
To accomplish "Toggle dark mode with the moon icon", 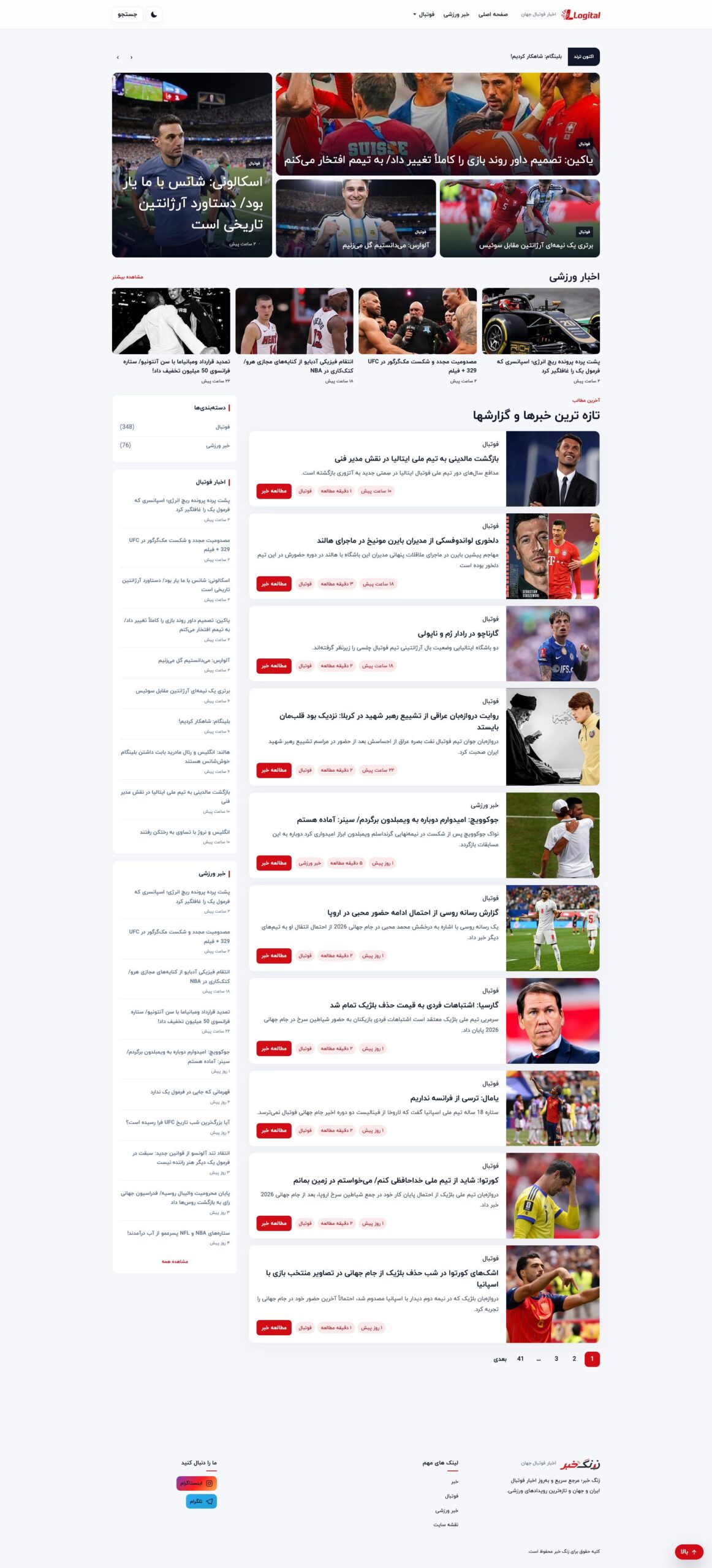I will [154, 14].
